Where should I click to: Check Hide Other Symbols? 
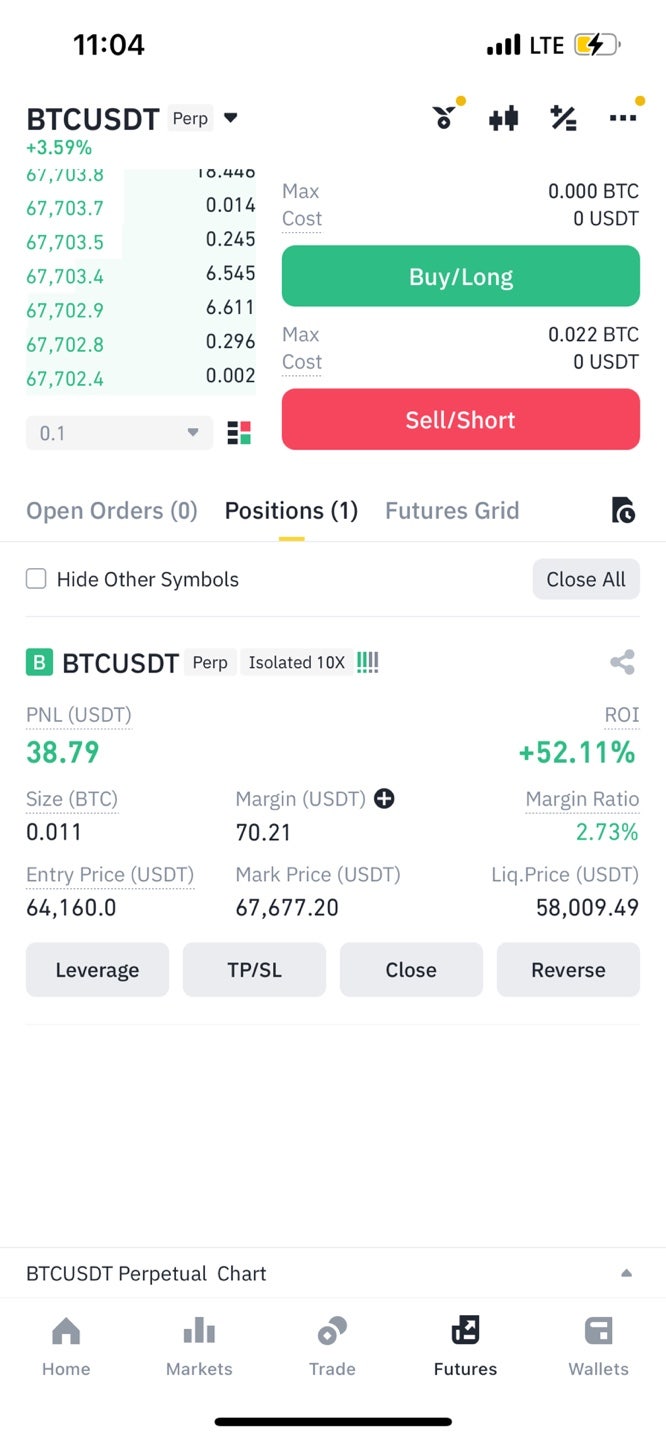tap(36, 579)
